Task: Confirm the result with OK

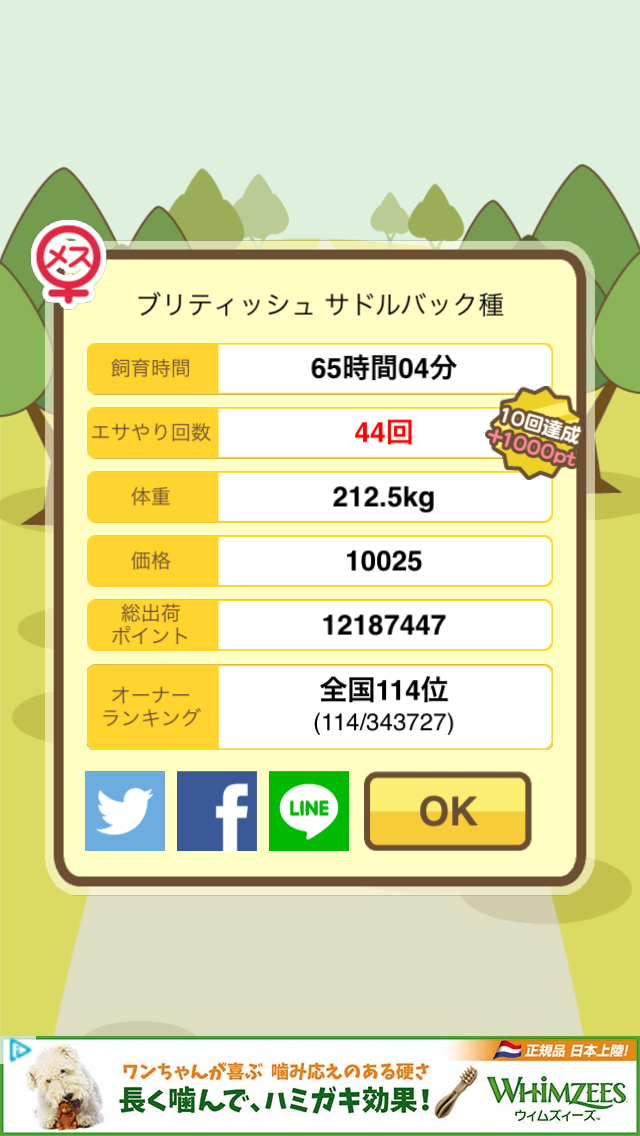Action: coord(447,811)
